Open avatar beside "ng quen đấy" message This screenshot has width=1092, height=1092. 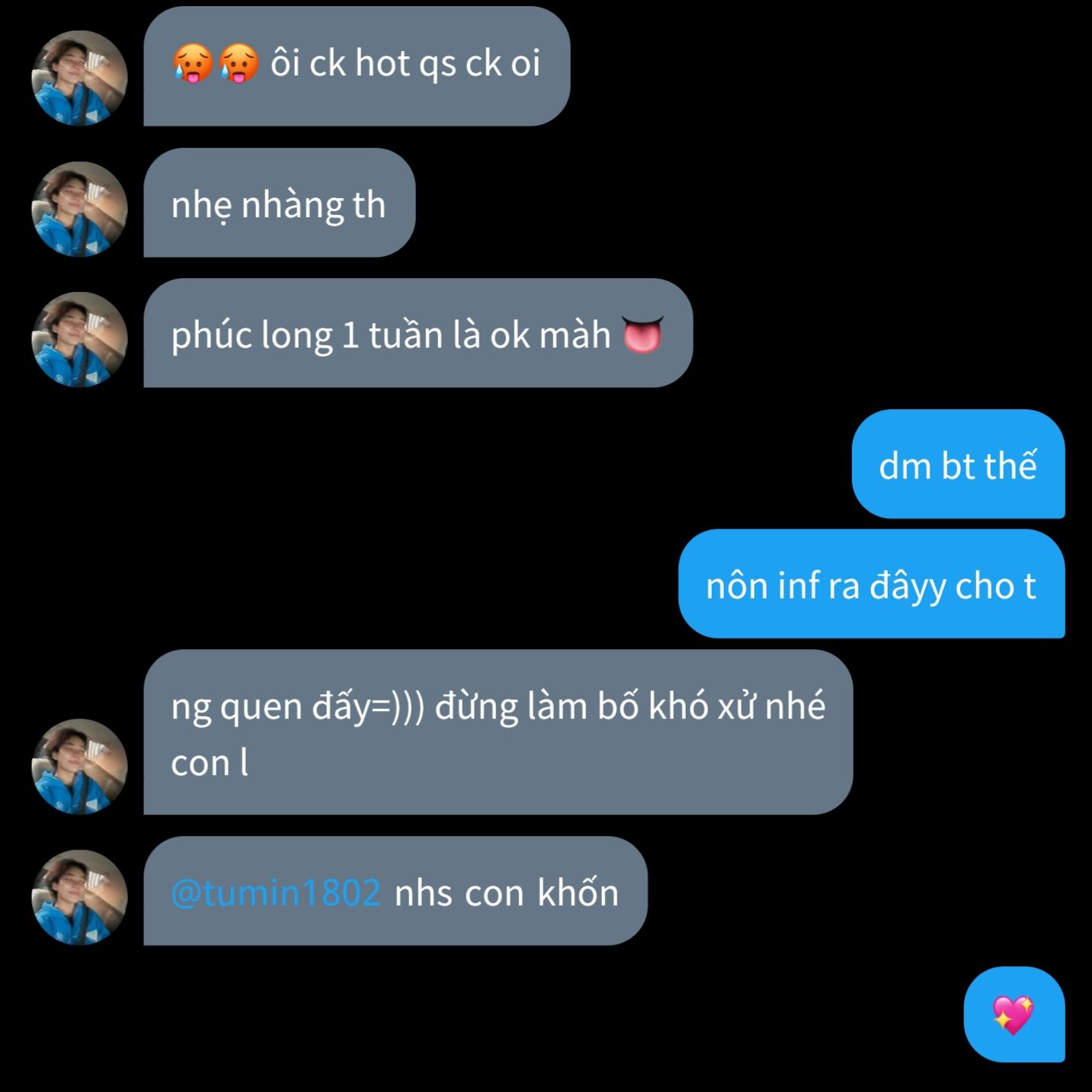tap(79, 766)
